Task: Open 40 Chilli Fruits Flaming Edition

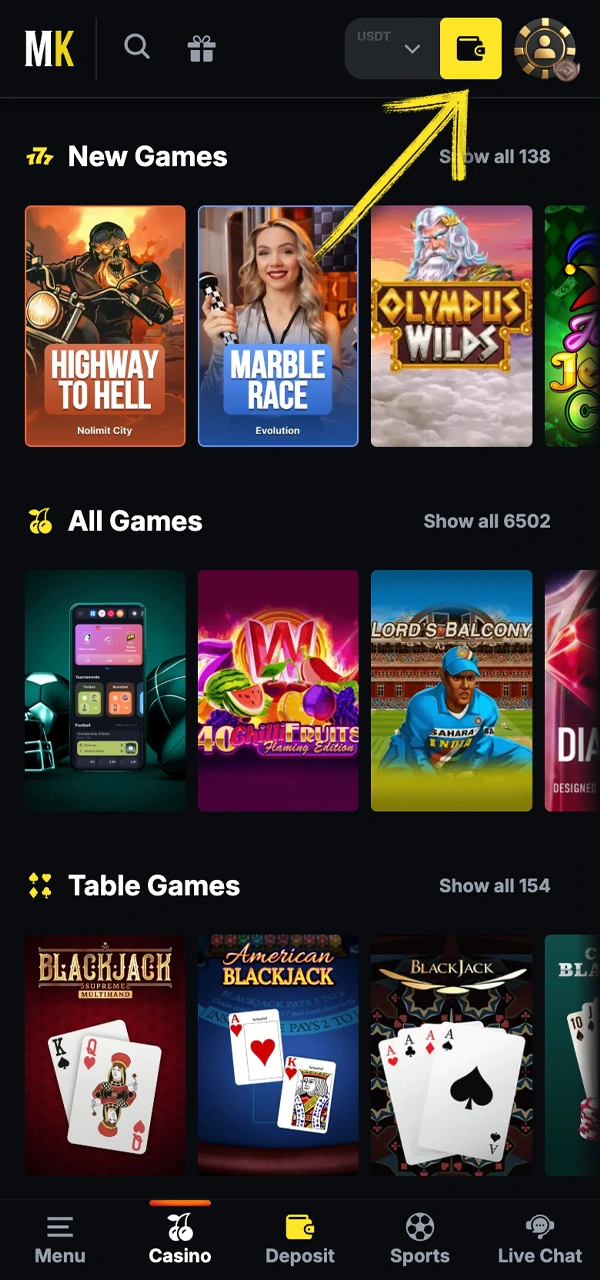Action: (278, 690)
